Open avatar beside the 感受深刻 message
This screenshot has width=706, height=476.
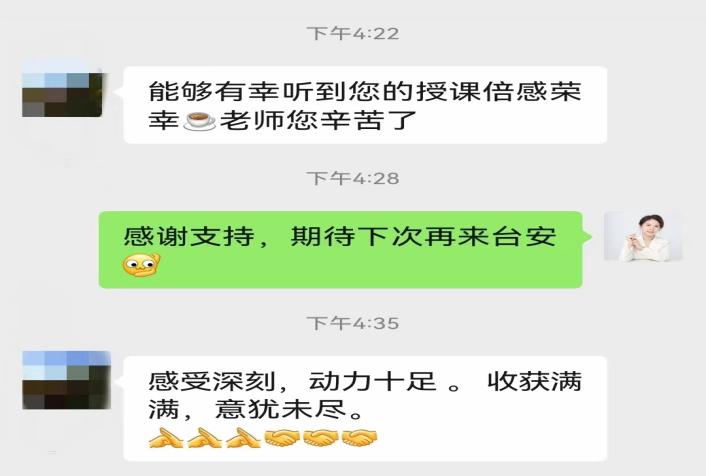tap(63, 381)
